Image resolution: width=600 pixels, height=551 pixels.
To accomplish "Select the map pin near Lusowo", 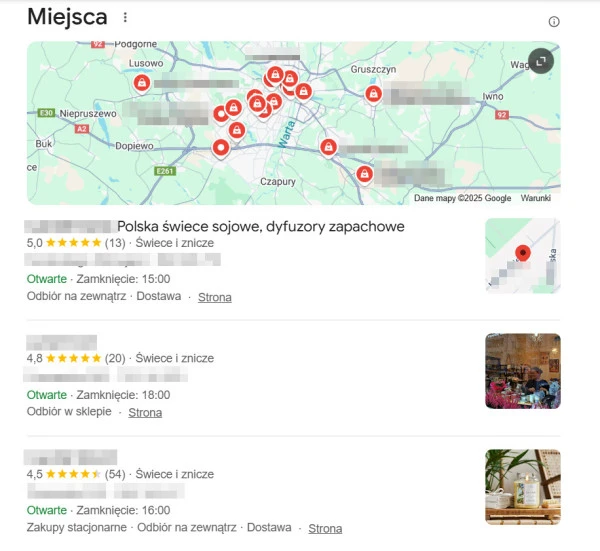I will [141, 83].
